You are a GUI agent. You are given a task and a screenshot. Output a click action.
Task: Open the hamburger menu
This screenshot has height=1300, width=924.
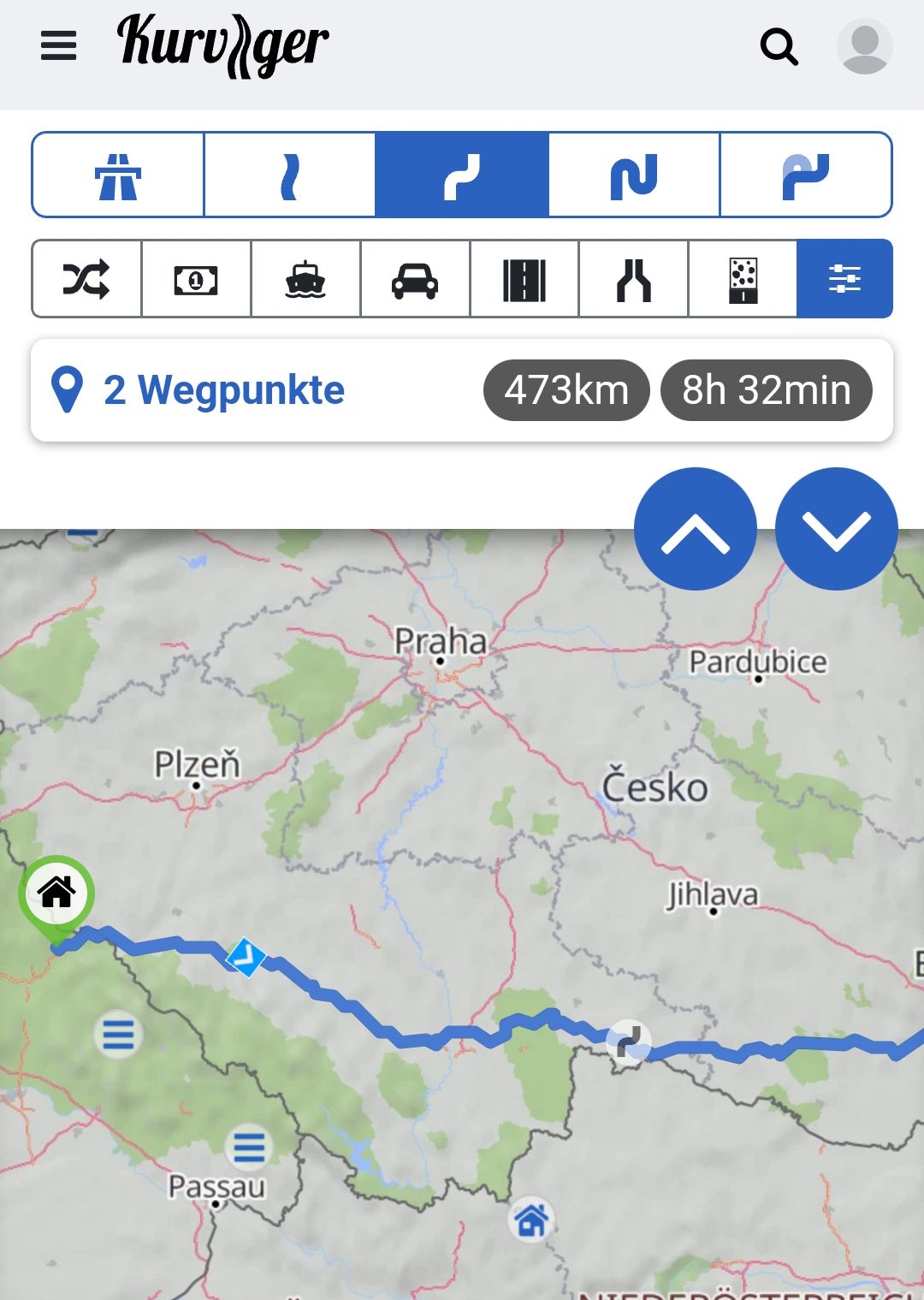58,45
